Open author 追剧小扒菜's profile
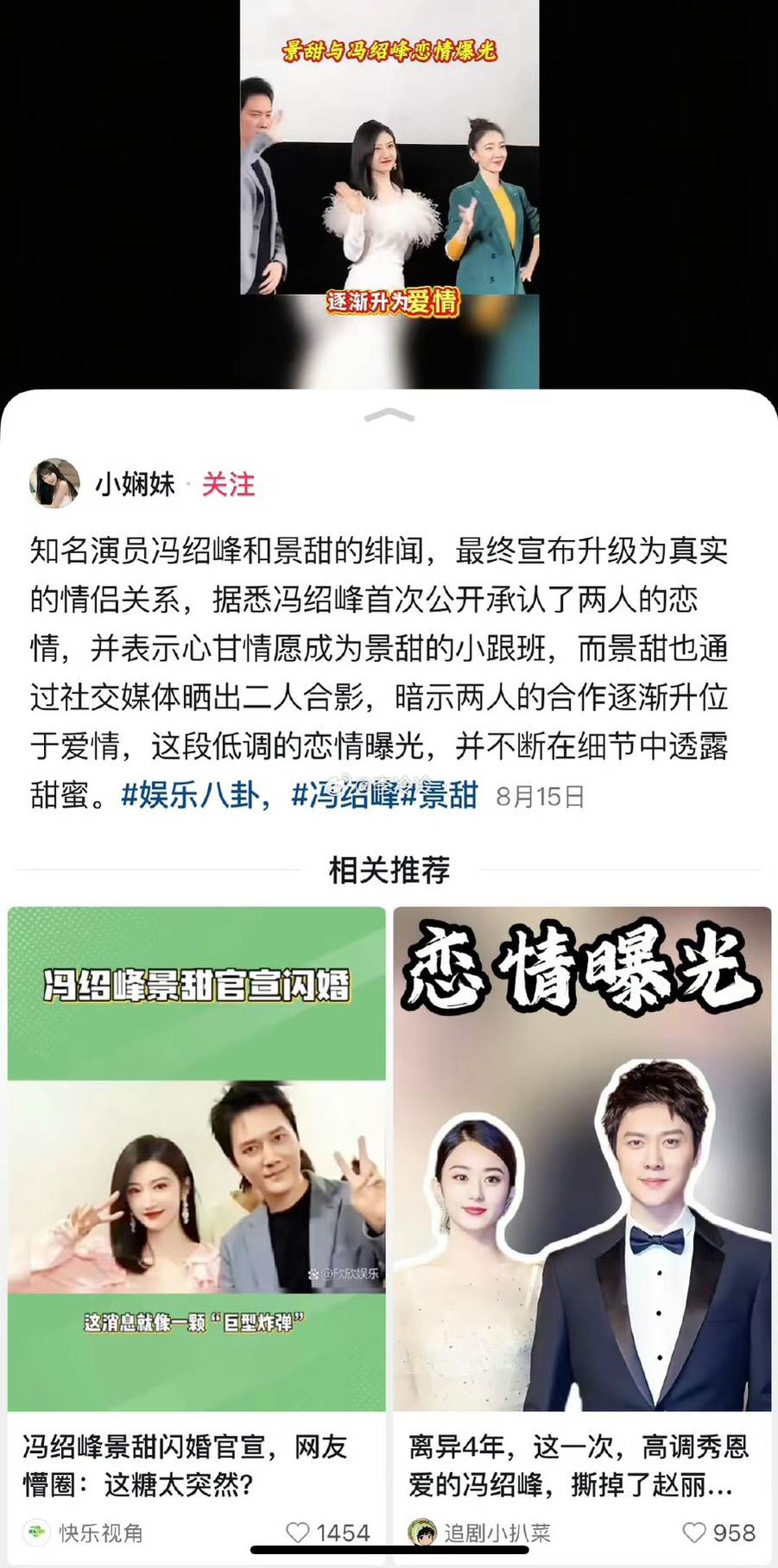 point(480,1533)
